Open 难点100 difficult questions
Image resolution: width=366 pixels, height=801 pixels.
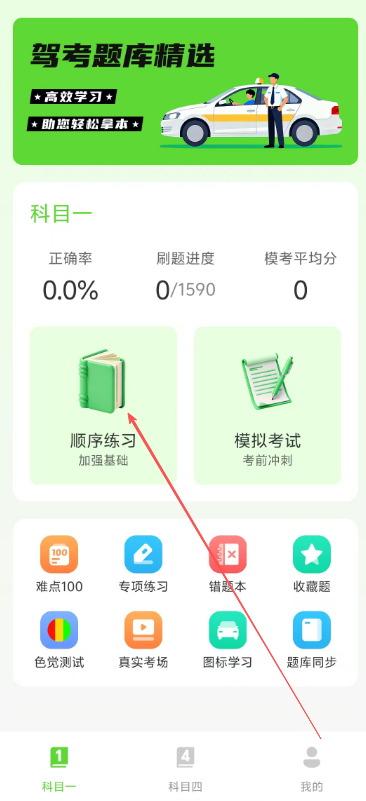[x=59, y=564]
